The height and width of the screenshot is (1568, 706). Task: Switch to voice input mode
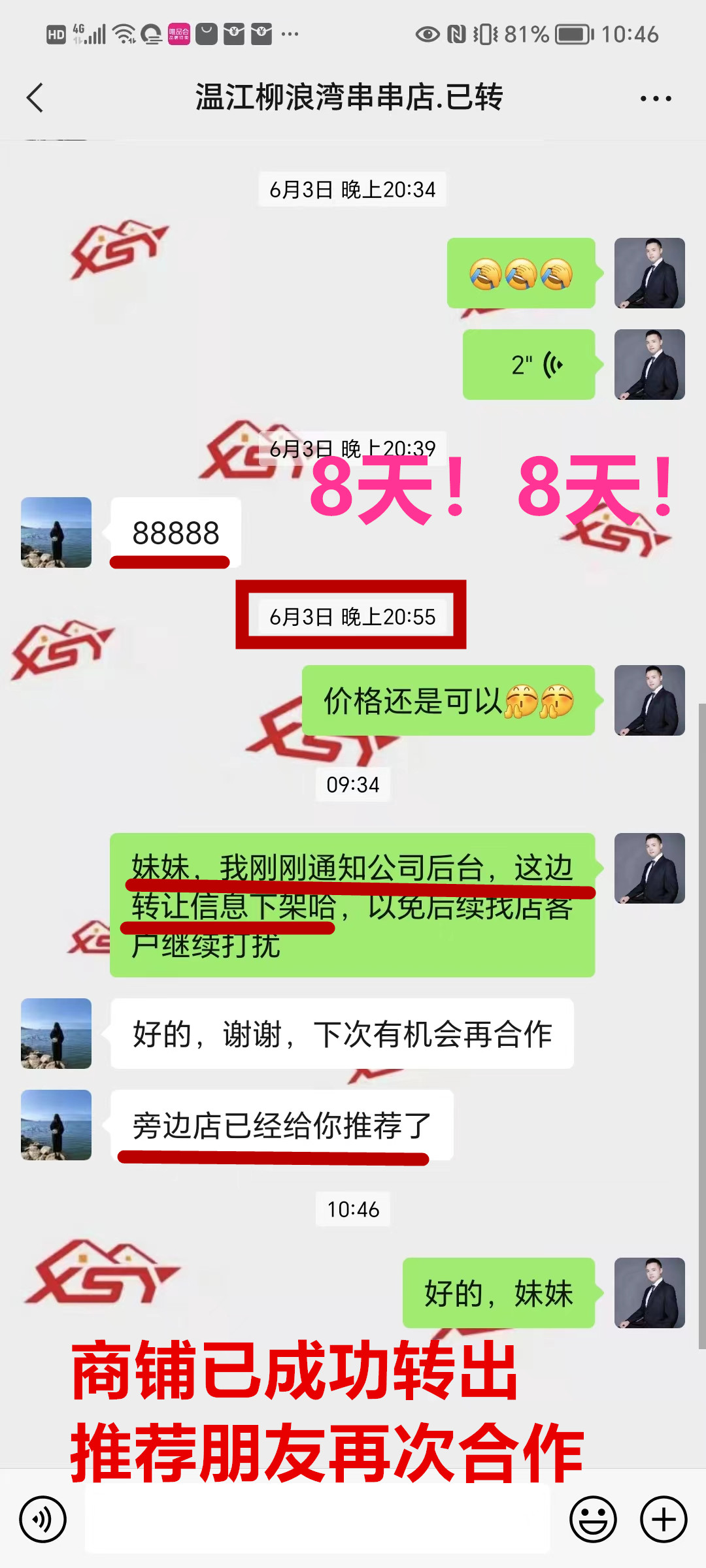coord(43,1519)
